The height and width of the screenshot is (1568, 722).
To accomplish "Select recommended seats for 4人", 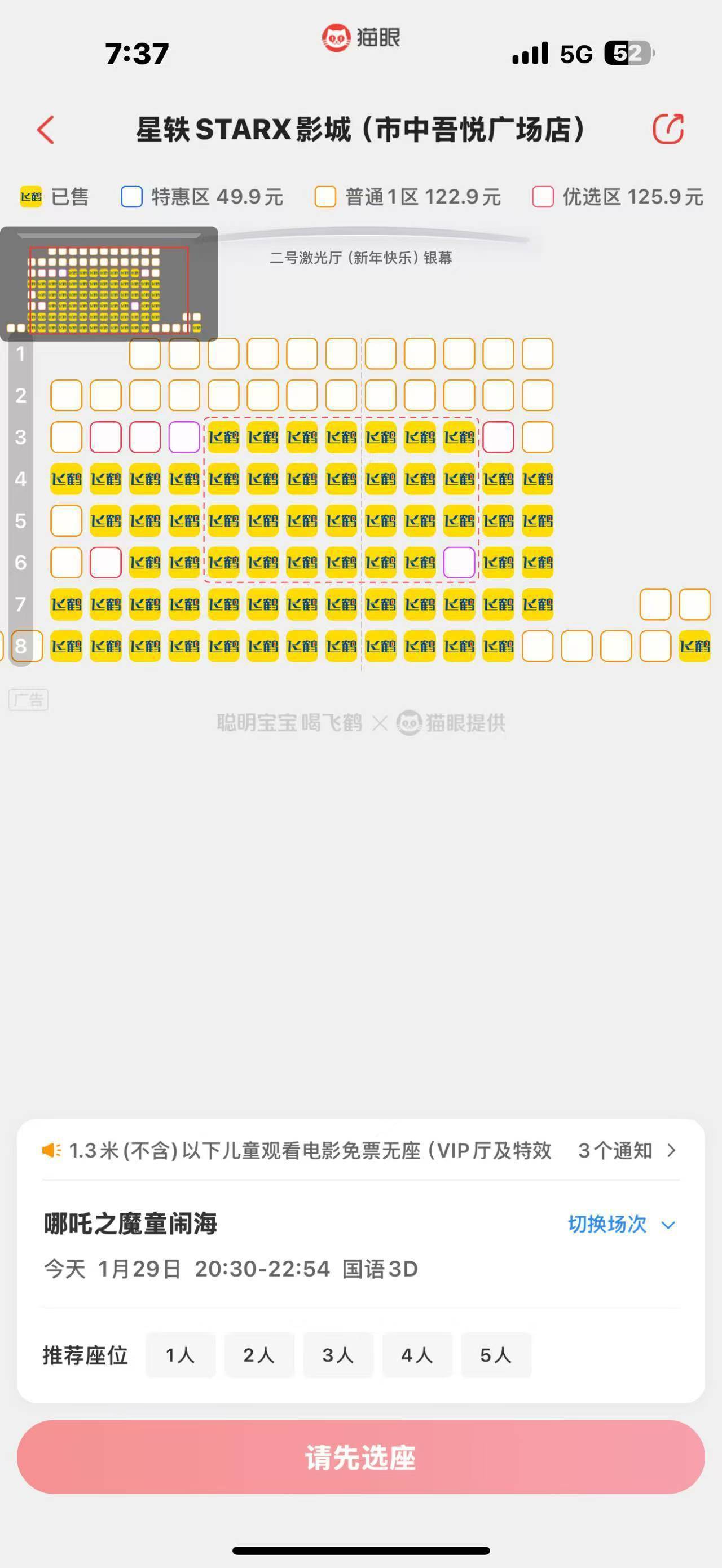I will (x=417, y=1355).
